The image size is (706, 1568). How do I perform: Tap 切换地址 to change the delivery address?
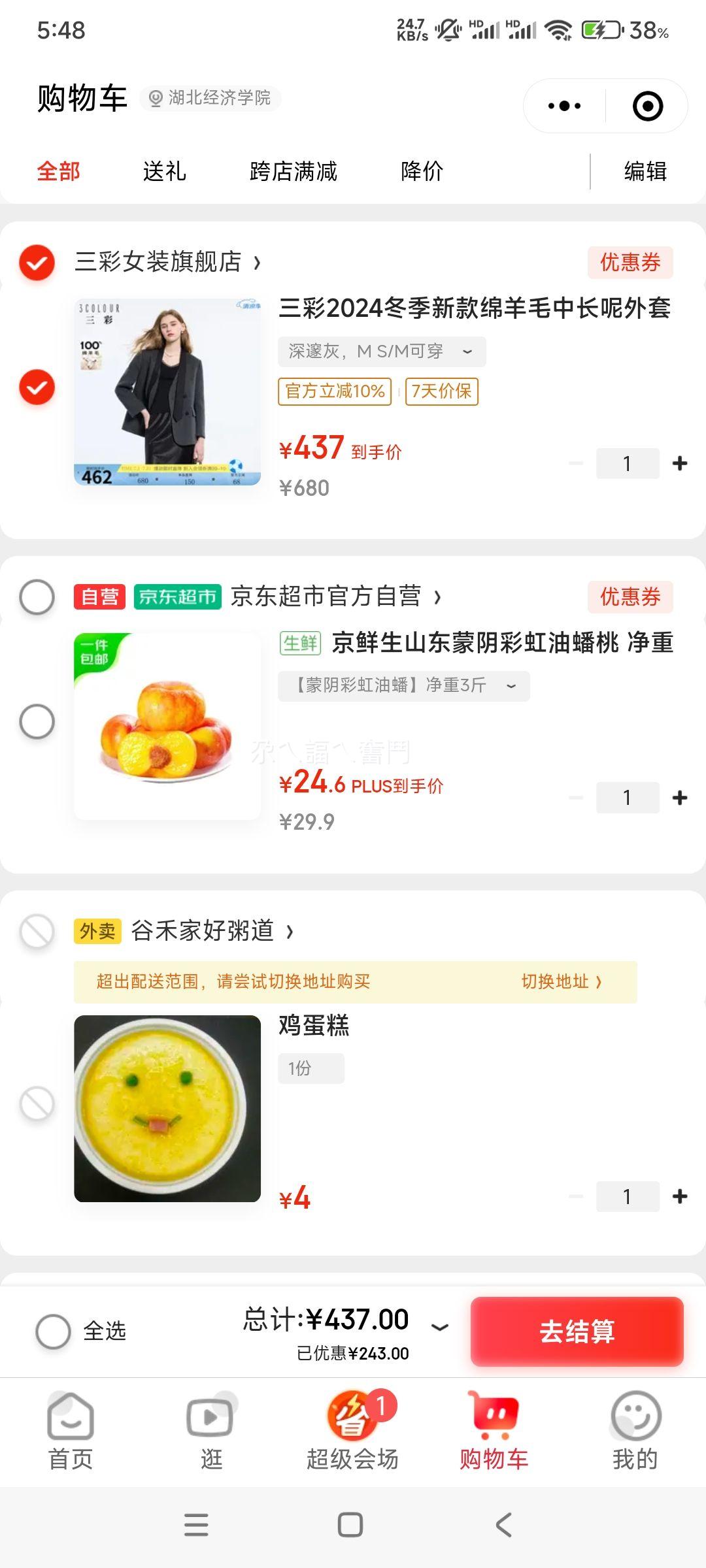562,981
